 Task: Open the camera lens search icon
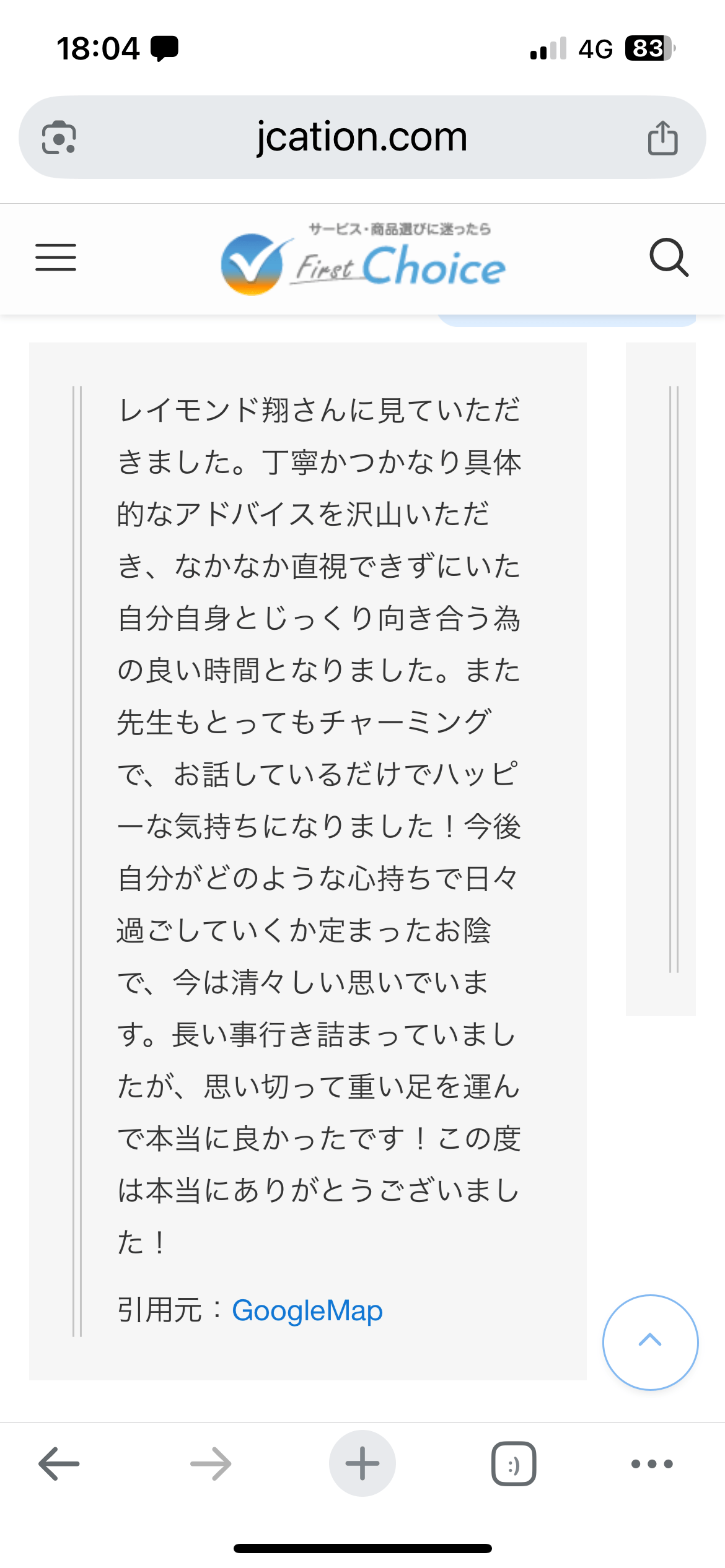59,137
